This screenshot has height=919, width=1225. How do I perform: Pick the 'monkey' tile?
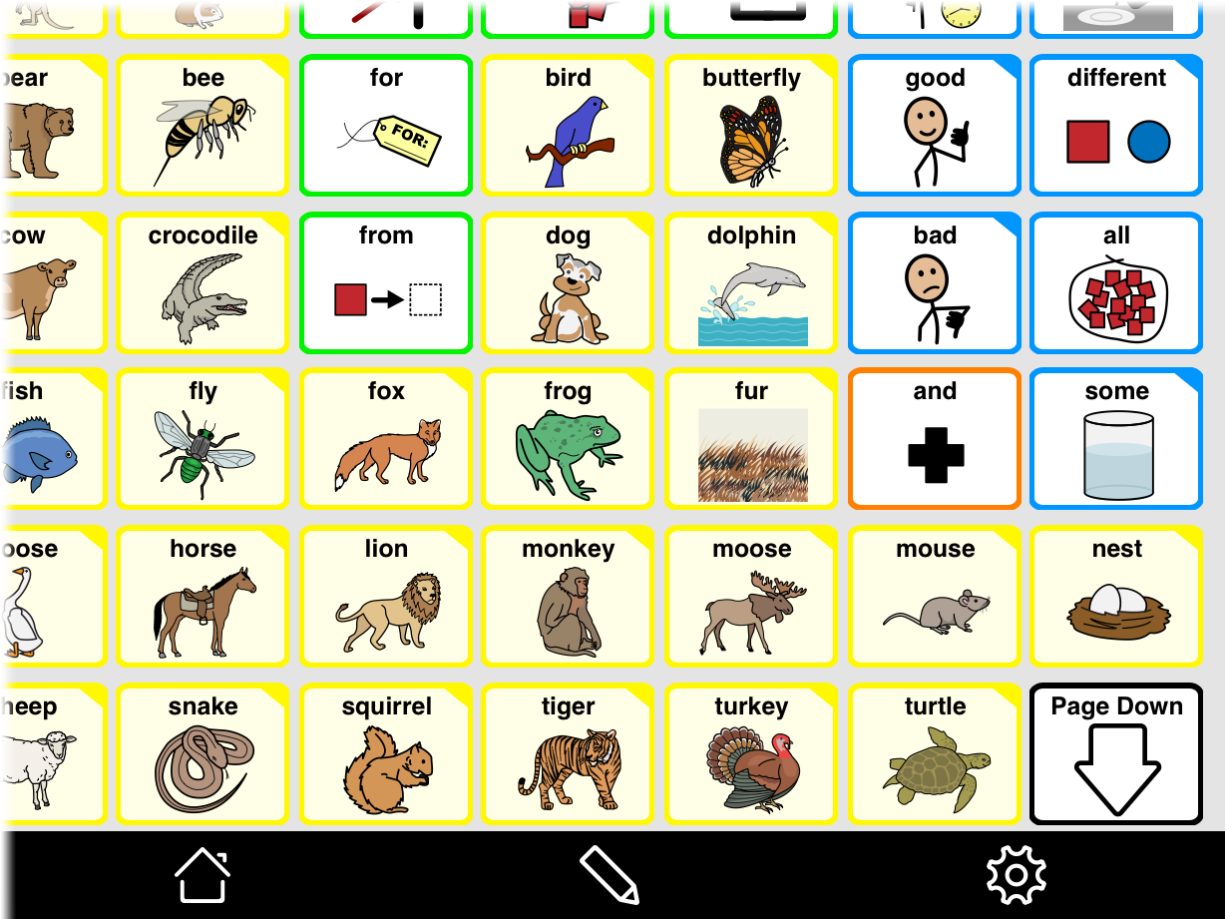pyautogui.click(x=568, y=597)
